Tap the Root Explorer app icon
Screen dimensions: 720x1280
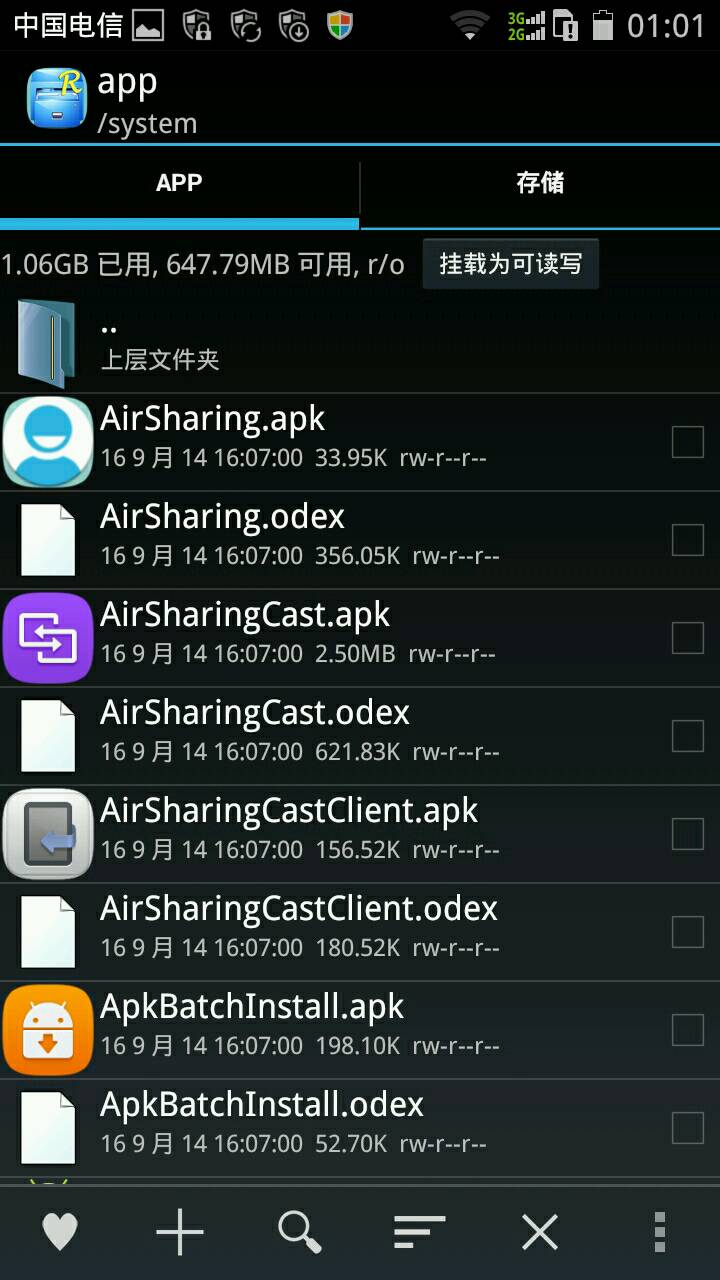(x=56, y=98)
